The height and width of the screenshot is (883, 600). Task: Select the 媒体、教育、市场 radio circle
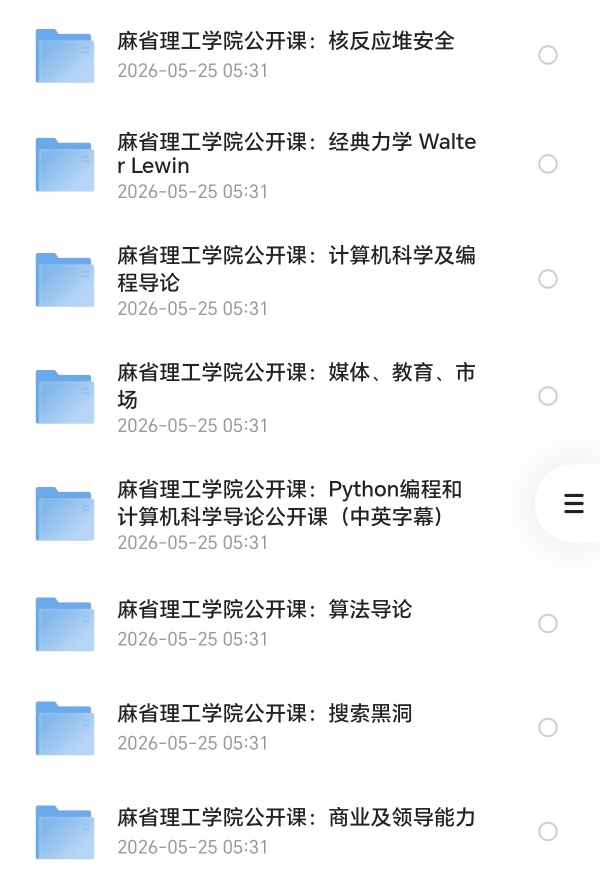(548, 396)
